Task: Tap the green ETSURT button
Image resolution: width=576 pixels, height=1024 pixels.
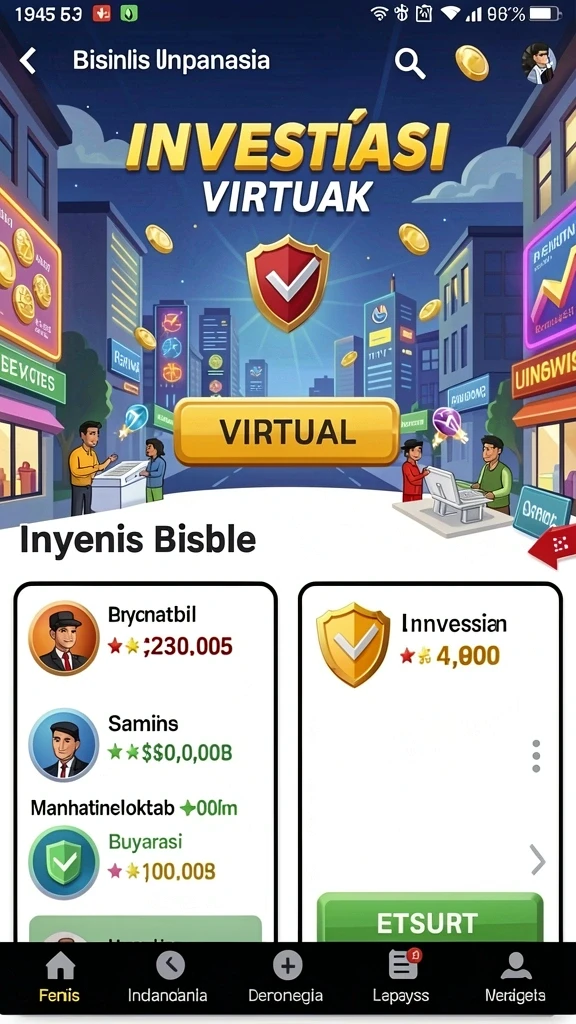Action: point(430,919)
